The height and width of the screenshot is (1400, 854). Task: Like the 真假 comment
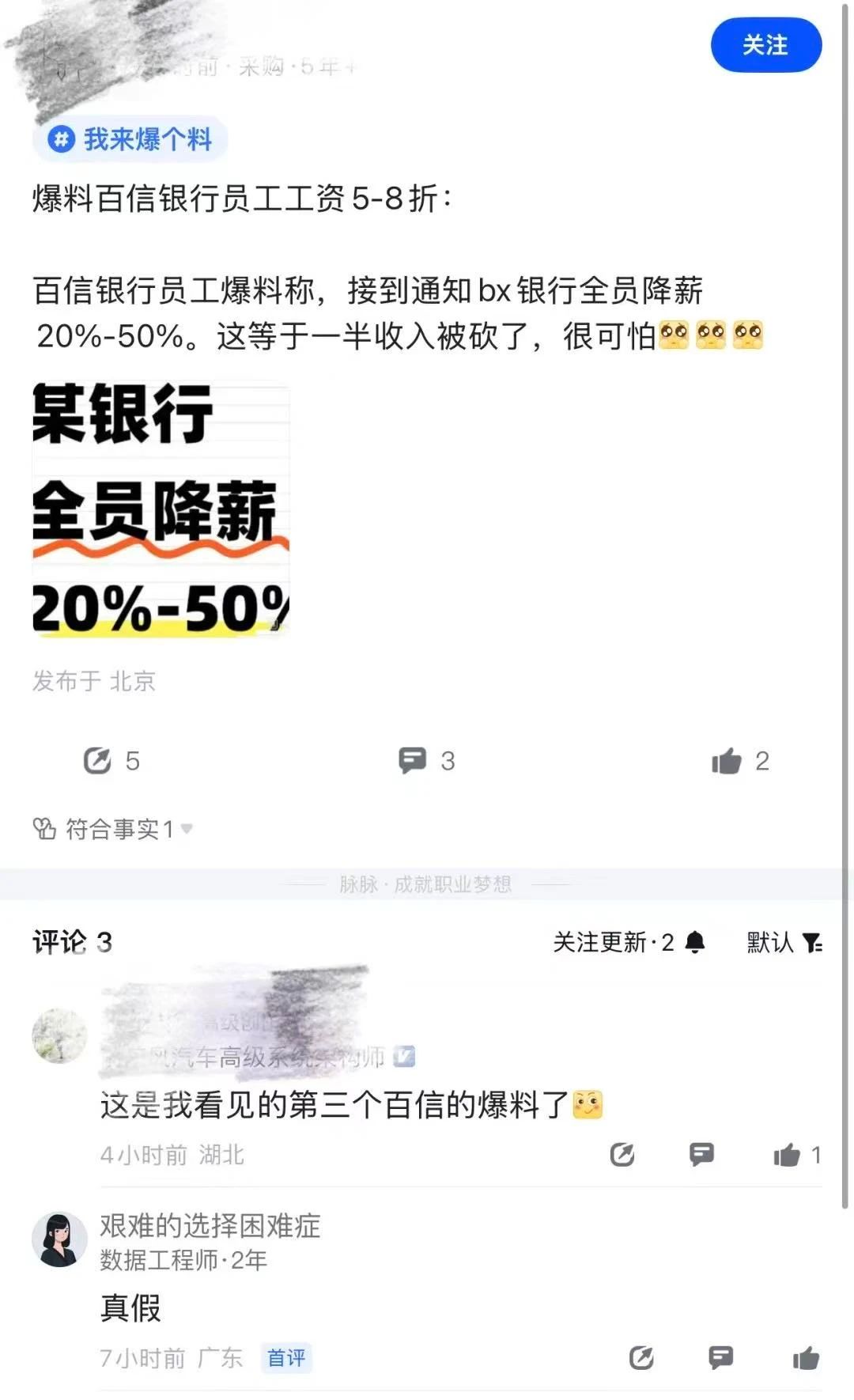click(x=806, y=1359)
